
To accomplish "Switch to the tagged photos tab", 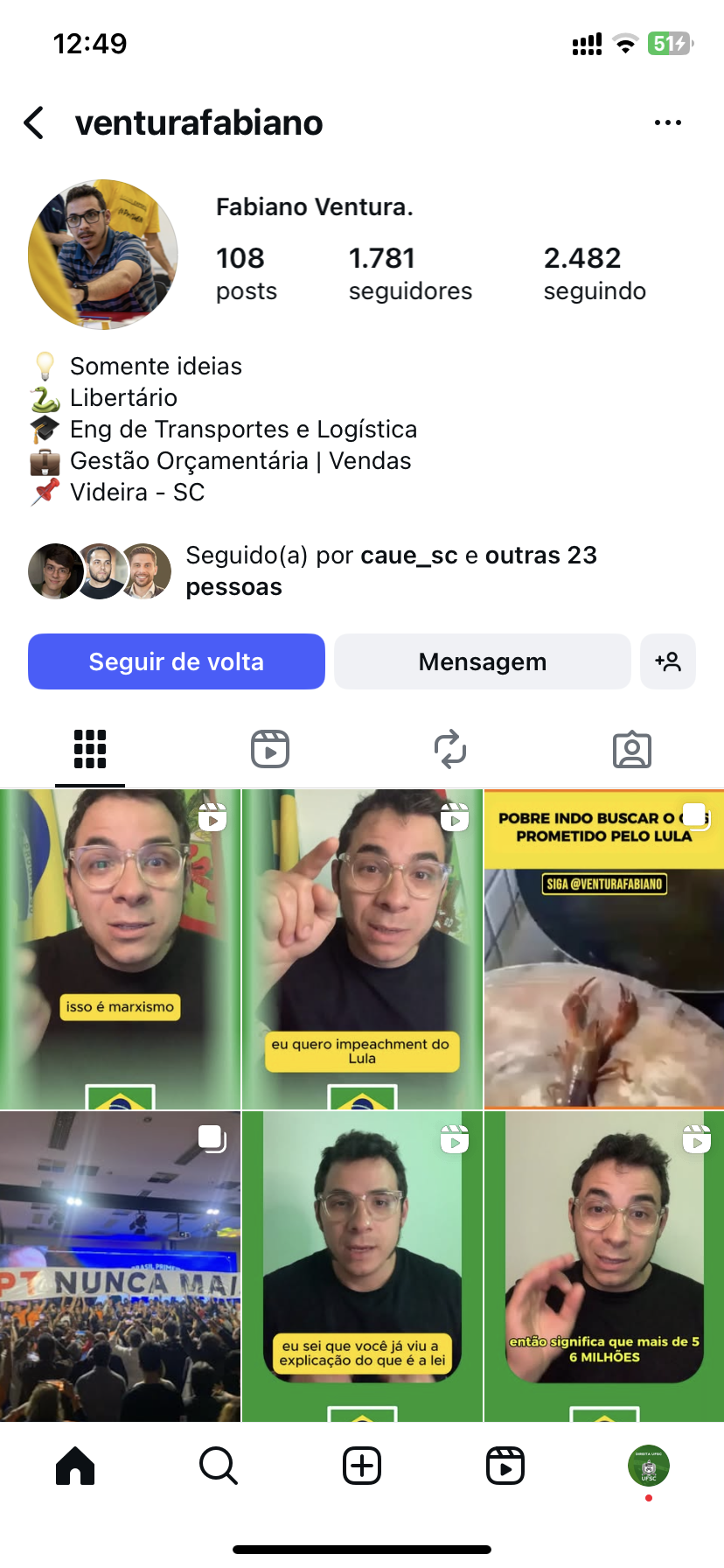I will [x=631, y=750].
